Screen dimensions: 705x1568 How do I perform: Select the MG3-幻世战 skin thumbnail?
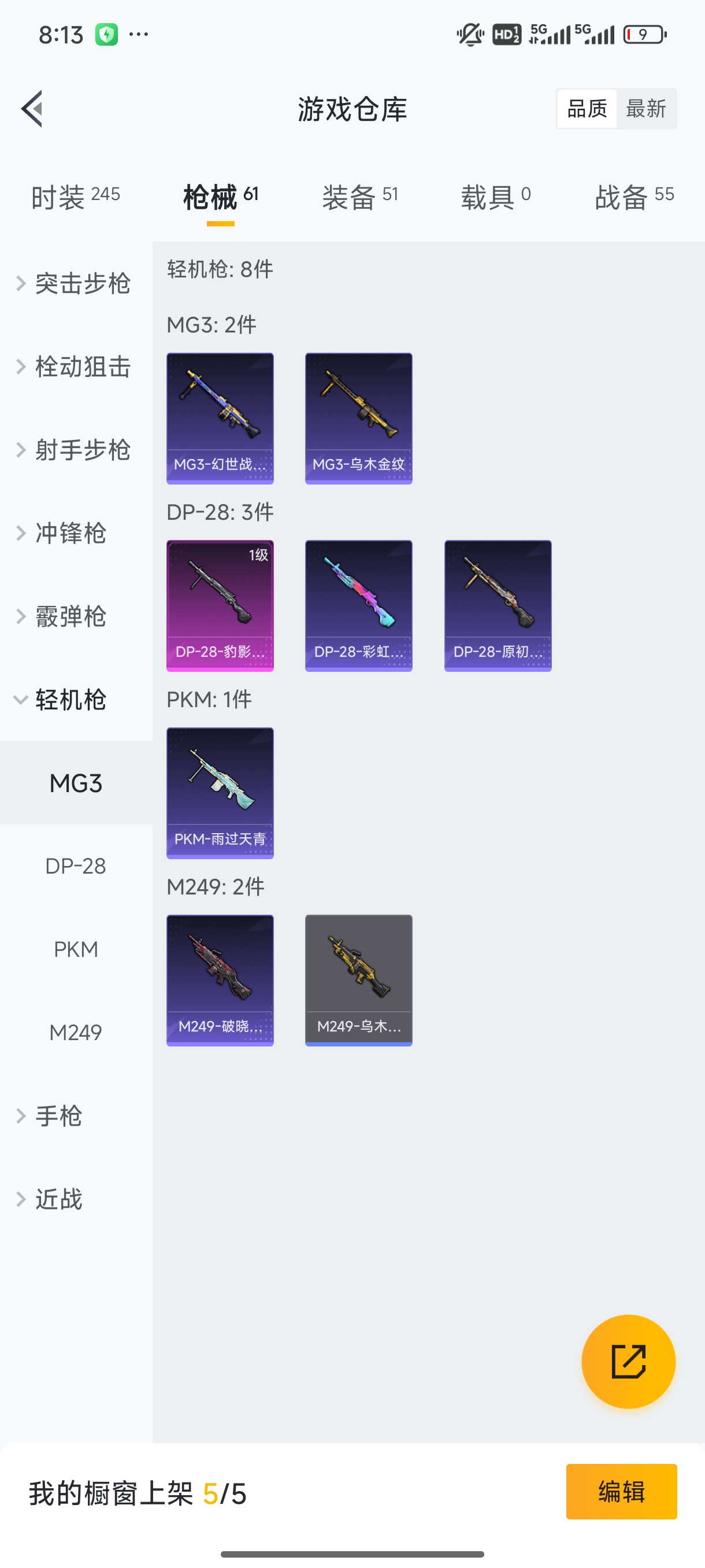click(x=219, y=418)
